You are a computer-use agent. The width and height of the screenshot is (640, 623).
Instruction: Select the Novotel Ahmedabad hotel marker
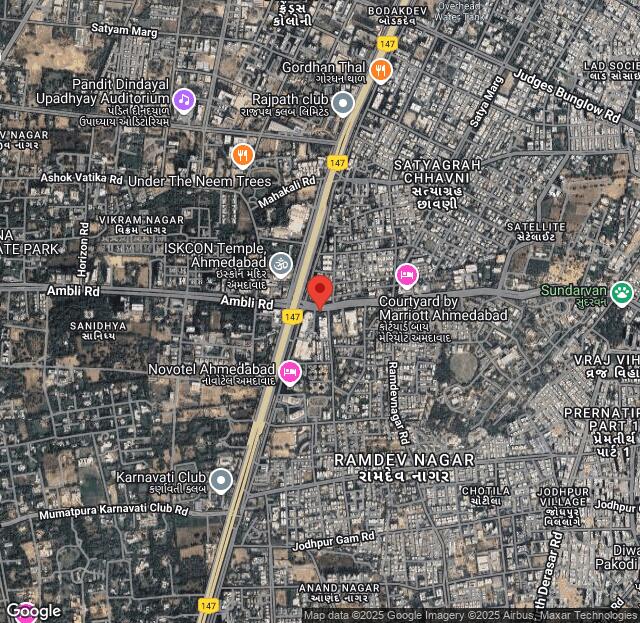pyautogui.click(x=289, y=372)
